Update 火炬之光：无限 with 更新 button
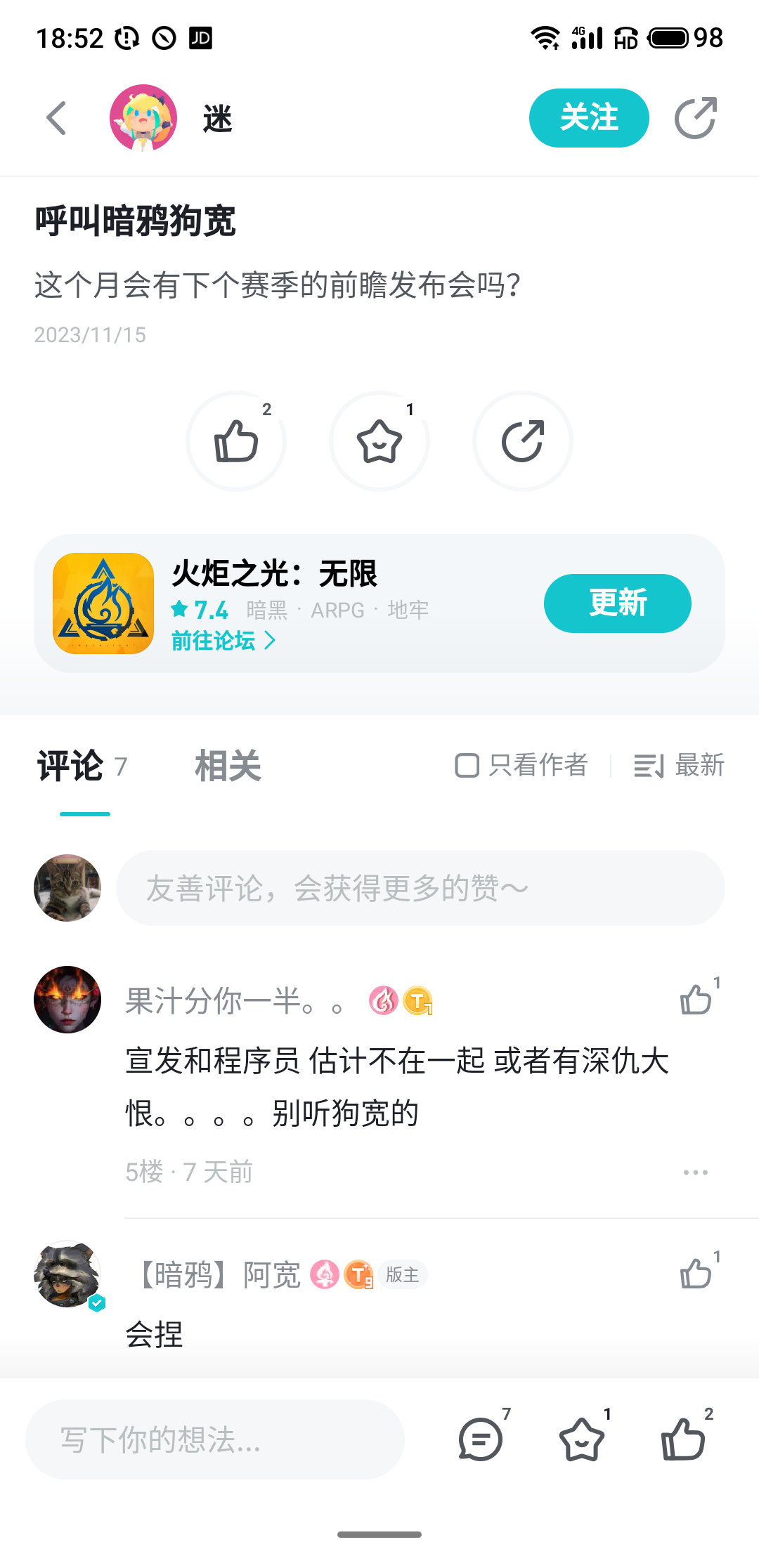Image resolution: width=759 pixels, height=1568 pixels. click(617, 603)
